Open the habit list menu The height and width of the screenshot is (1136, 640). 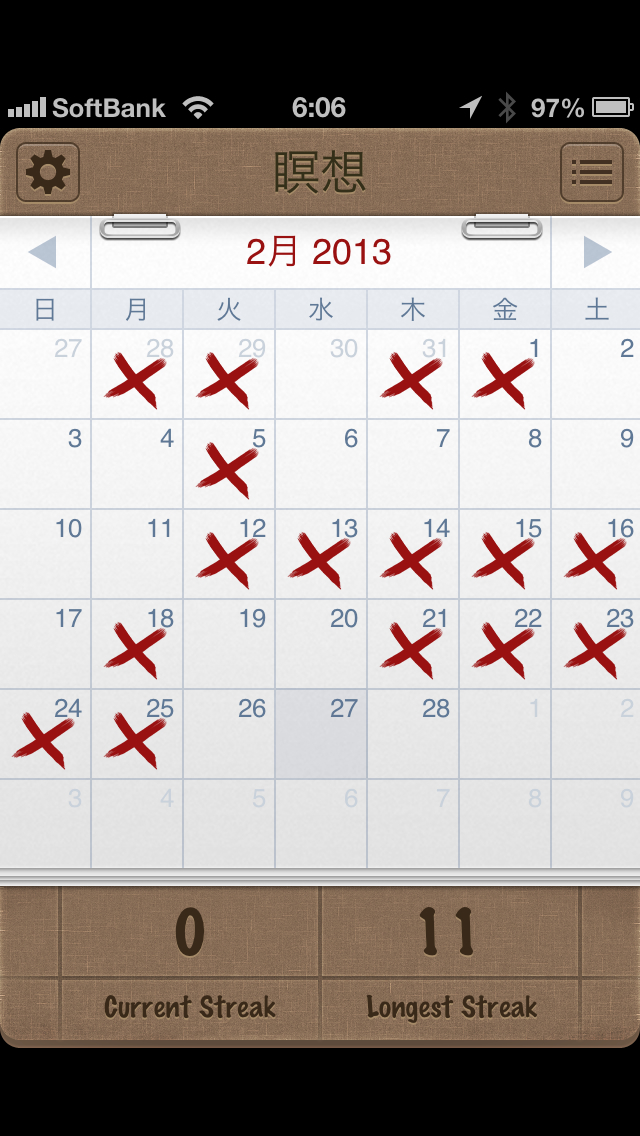click(591, 173)
